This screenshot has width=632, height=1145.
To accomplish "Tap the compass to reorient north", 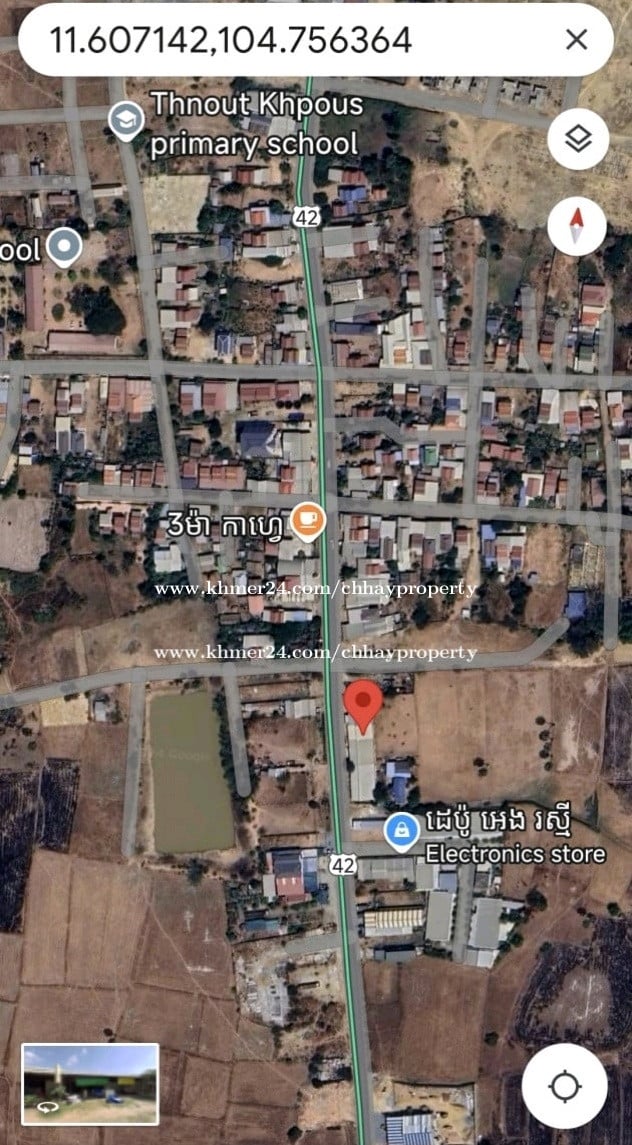I will [x=578, y=226].
